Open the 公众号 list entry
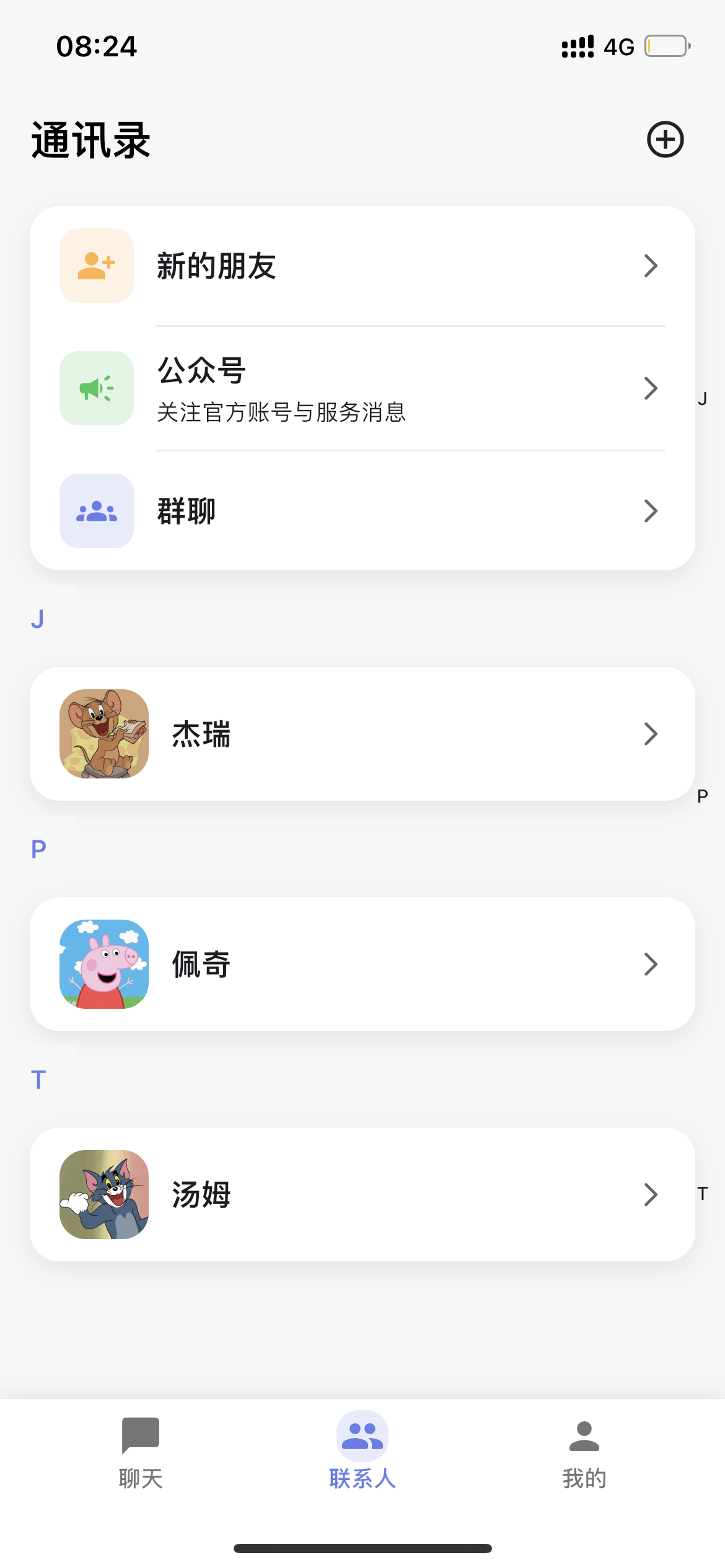Screen dimensions: 725x1568 (362, 388)
